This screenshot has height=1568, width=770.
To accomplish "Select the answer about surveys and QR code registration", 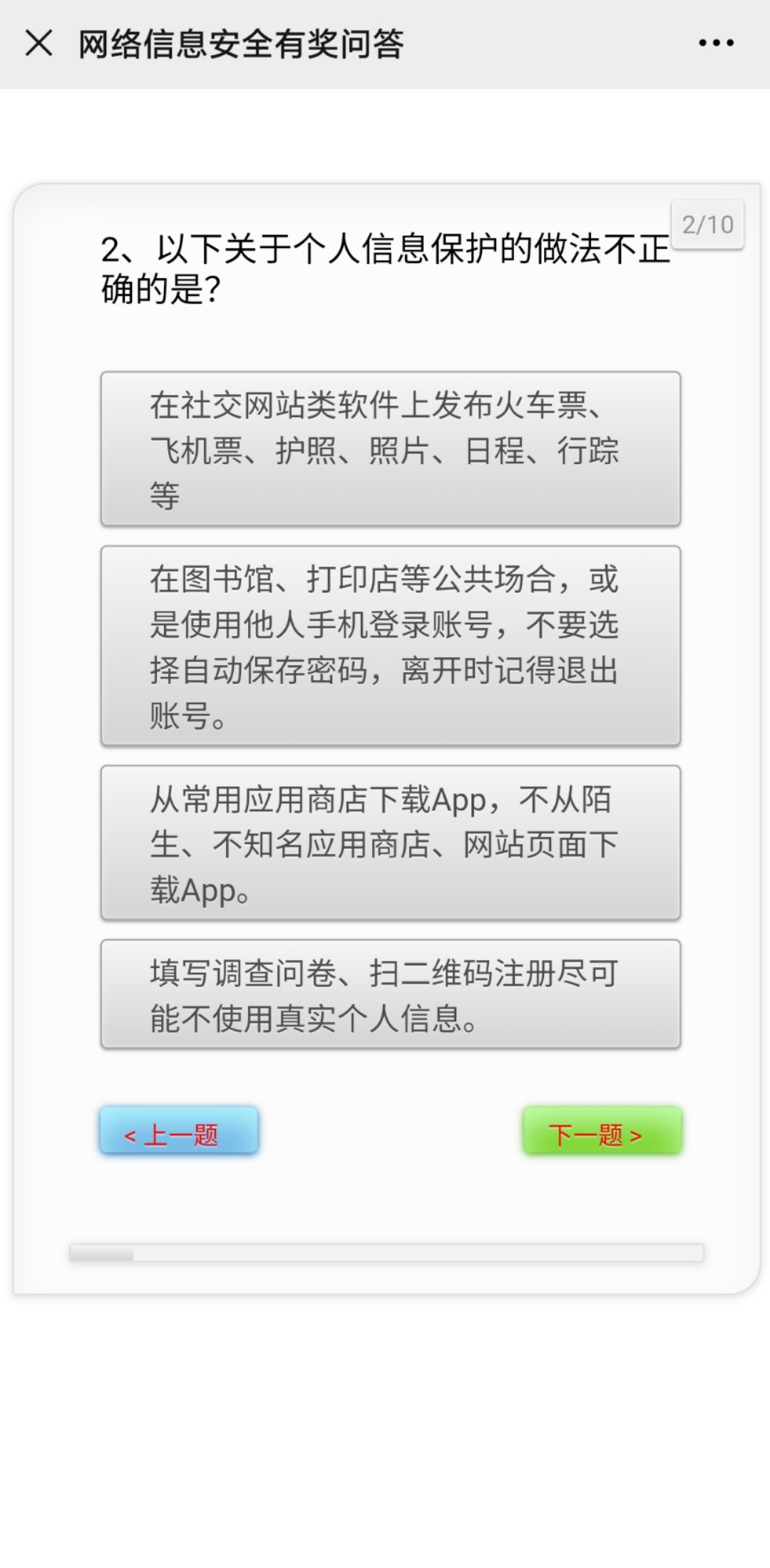I will pyautogui.click(x=390, y=995).
